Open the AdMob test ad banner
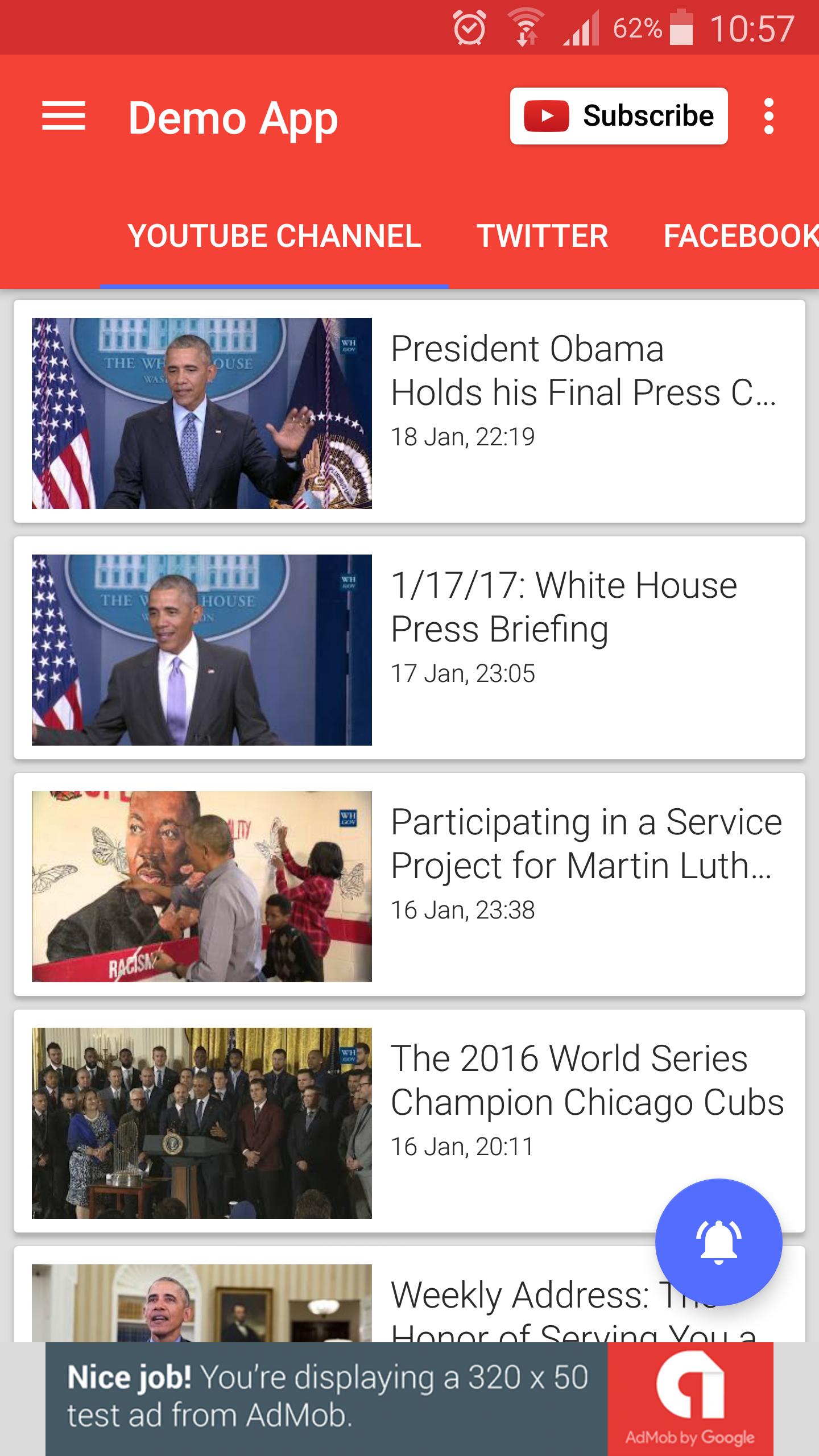The width and height of the screenshot is (819, 1456). tap(409, 1398)
